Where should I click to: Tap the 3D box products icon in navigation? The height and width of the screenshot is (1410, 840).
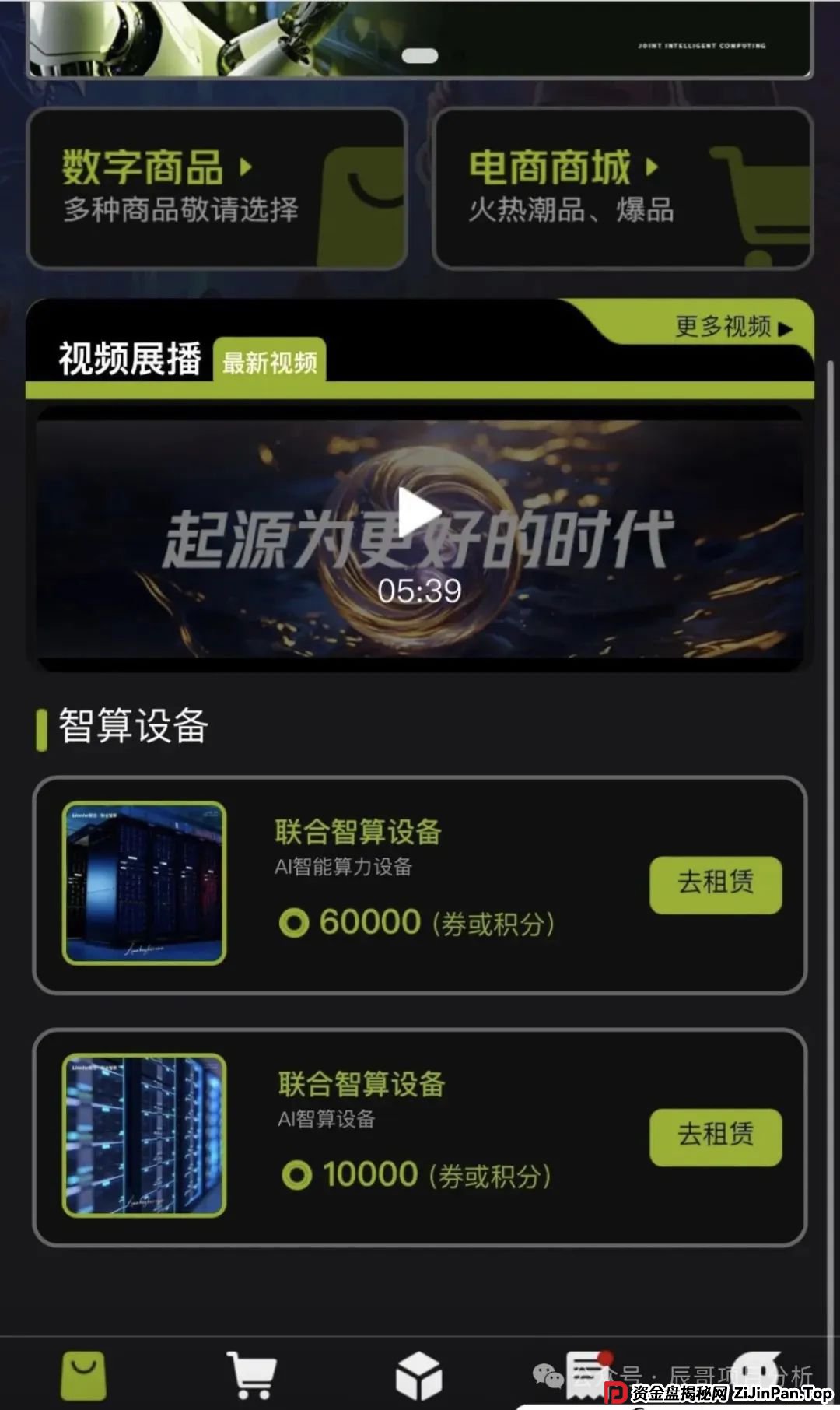420,1376
